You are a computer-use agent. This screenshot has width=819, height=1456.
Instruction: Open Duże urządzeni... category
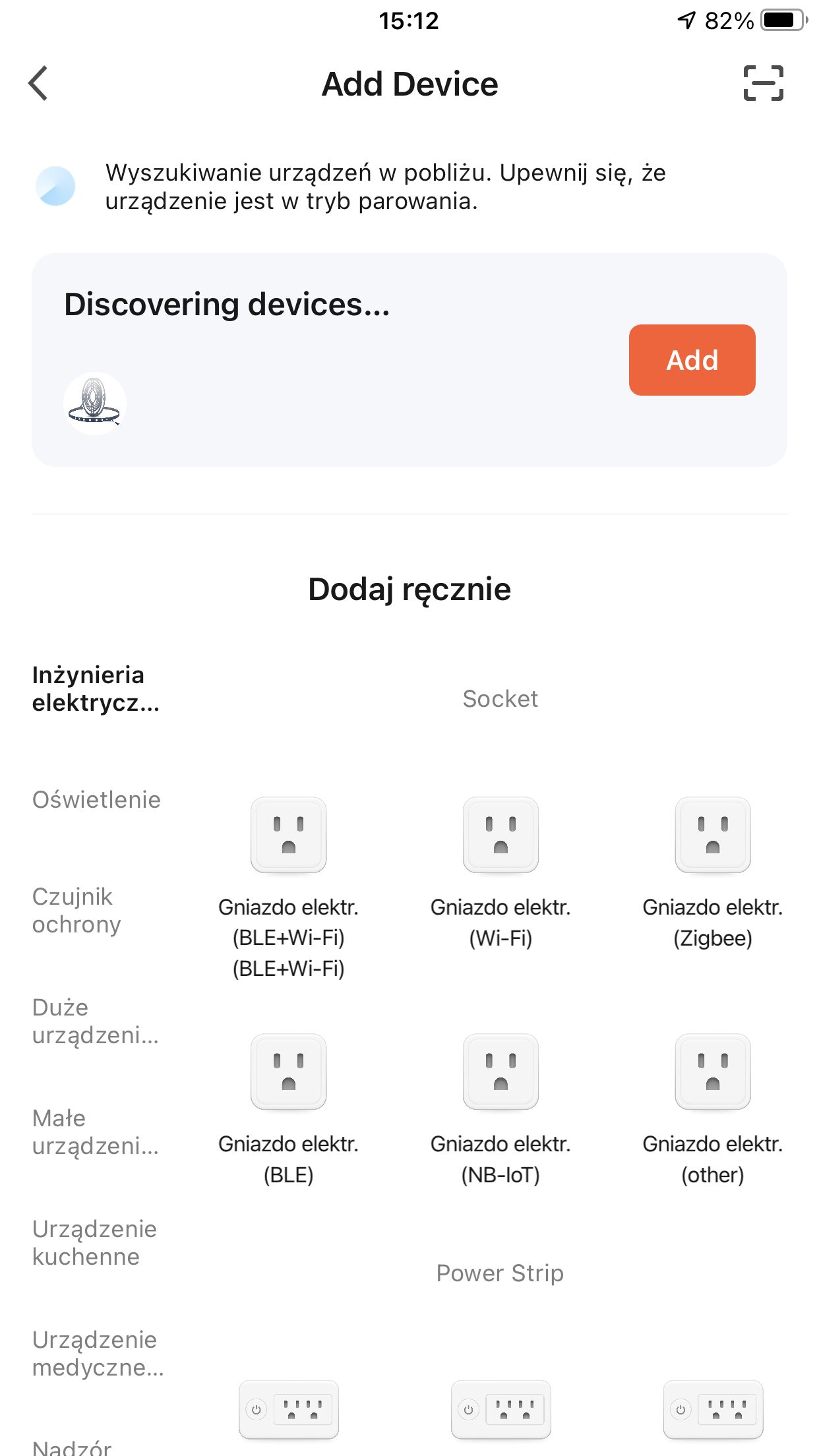pos(95,1021)
